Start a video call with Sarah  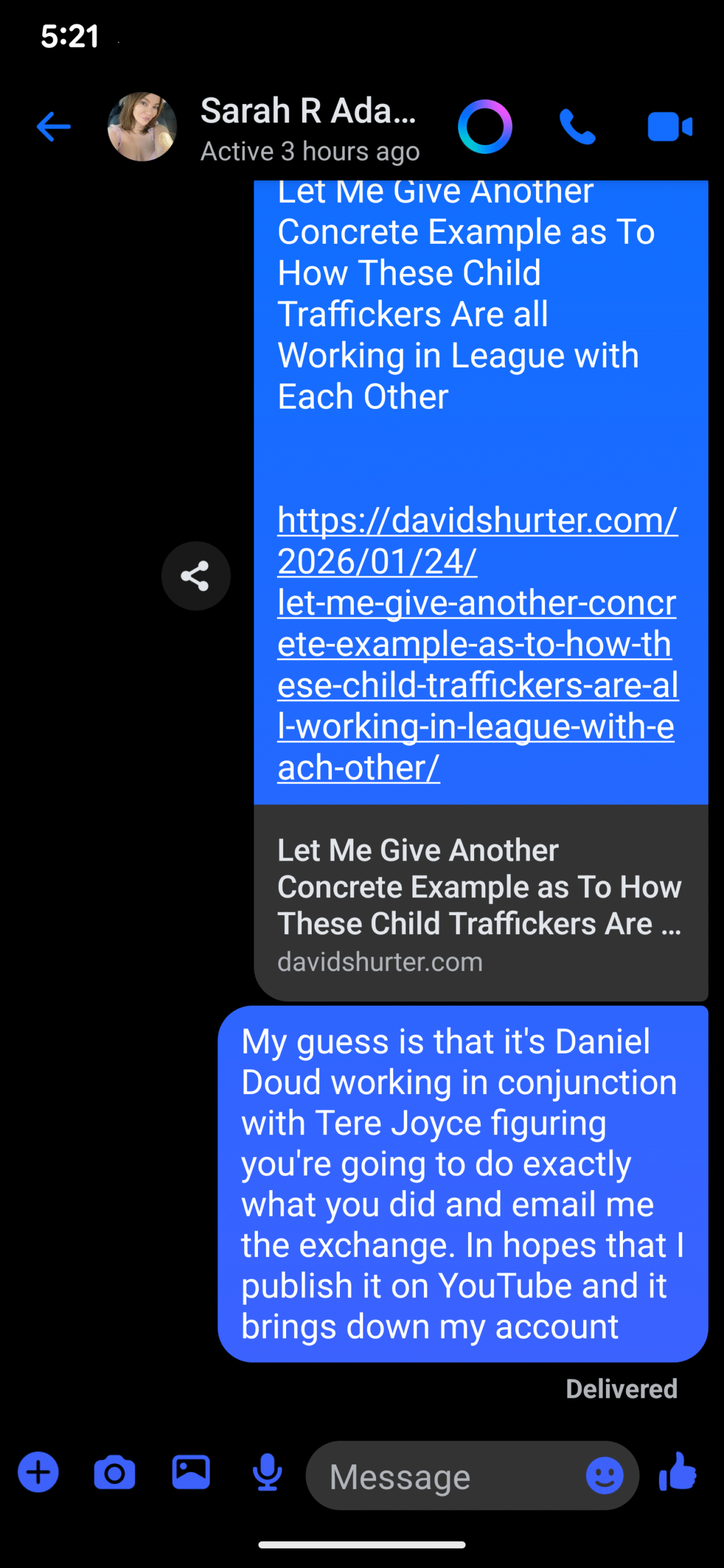669,127
